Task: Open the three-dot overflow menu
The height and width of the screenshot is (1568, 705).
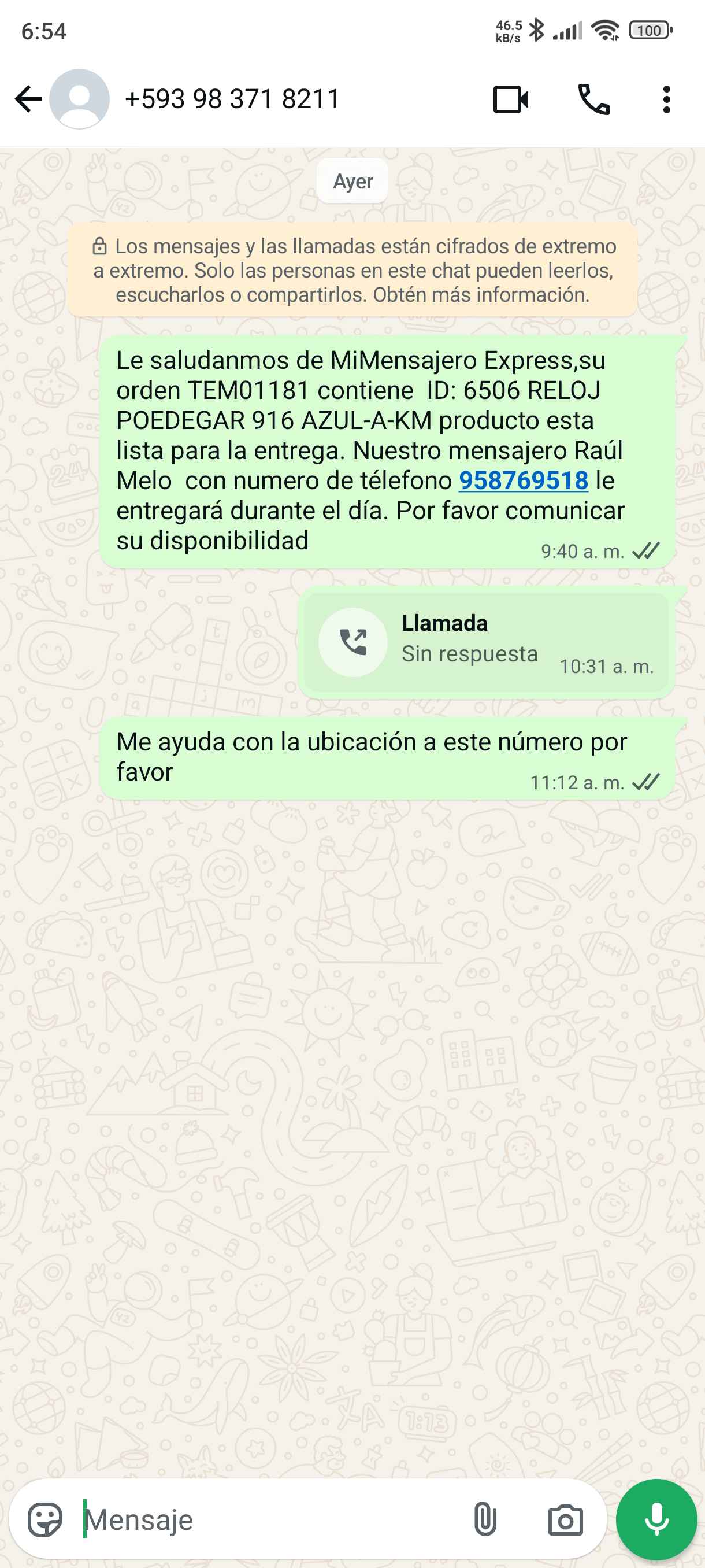Action: [x=667, y=99]
